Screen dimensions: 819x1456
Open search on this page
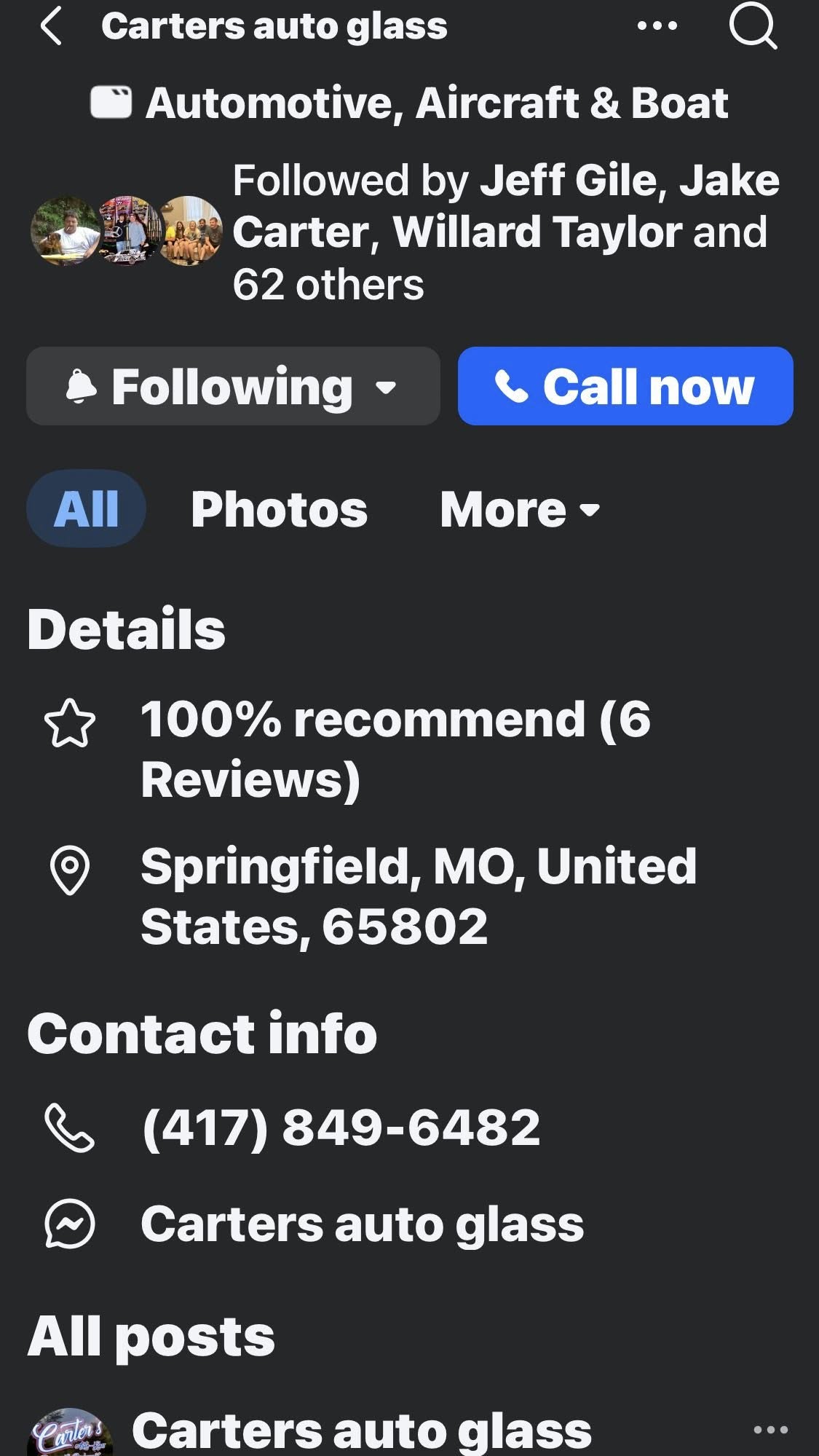pos(753,27)
